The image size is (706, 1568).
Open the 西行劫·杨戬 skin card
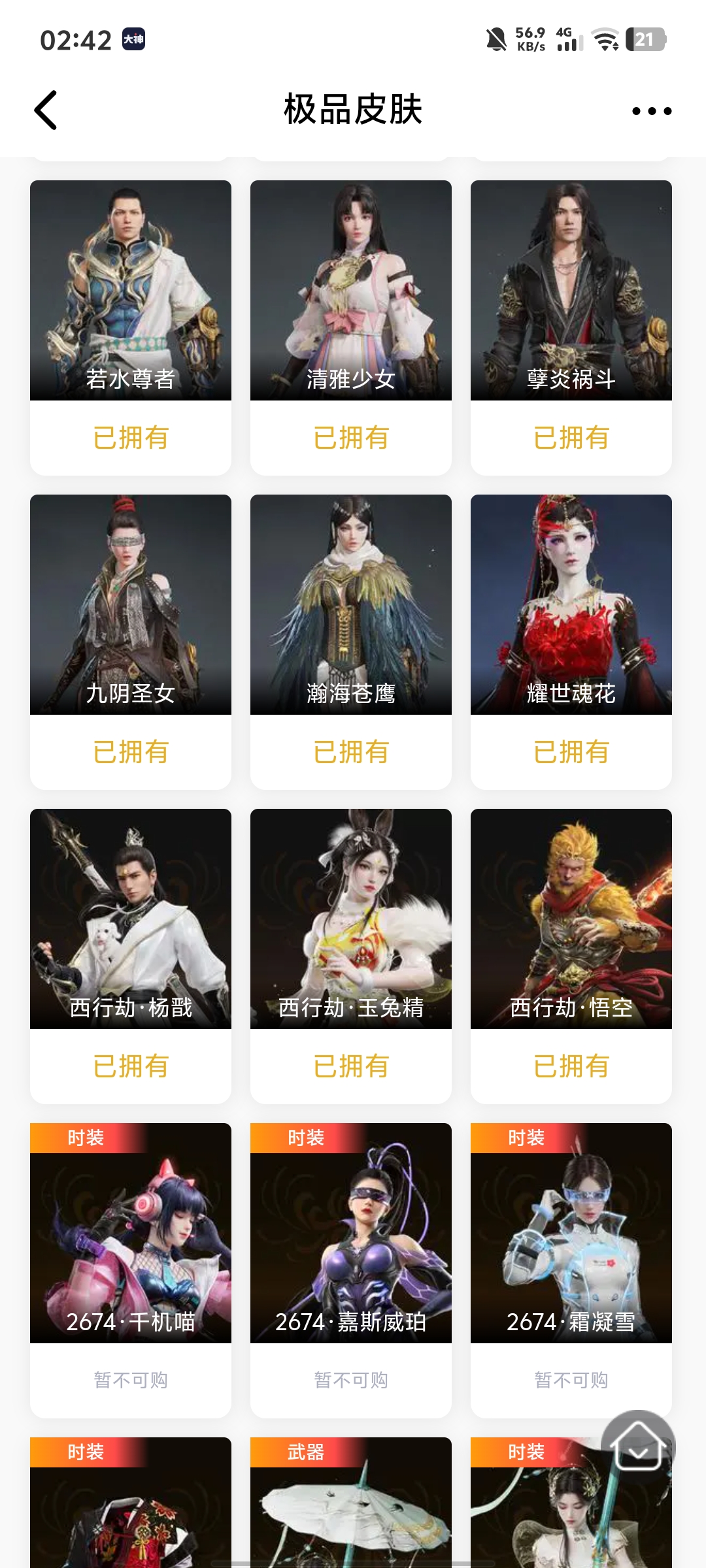pos(131,919)
